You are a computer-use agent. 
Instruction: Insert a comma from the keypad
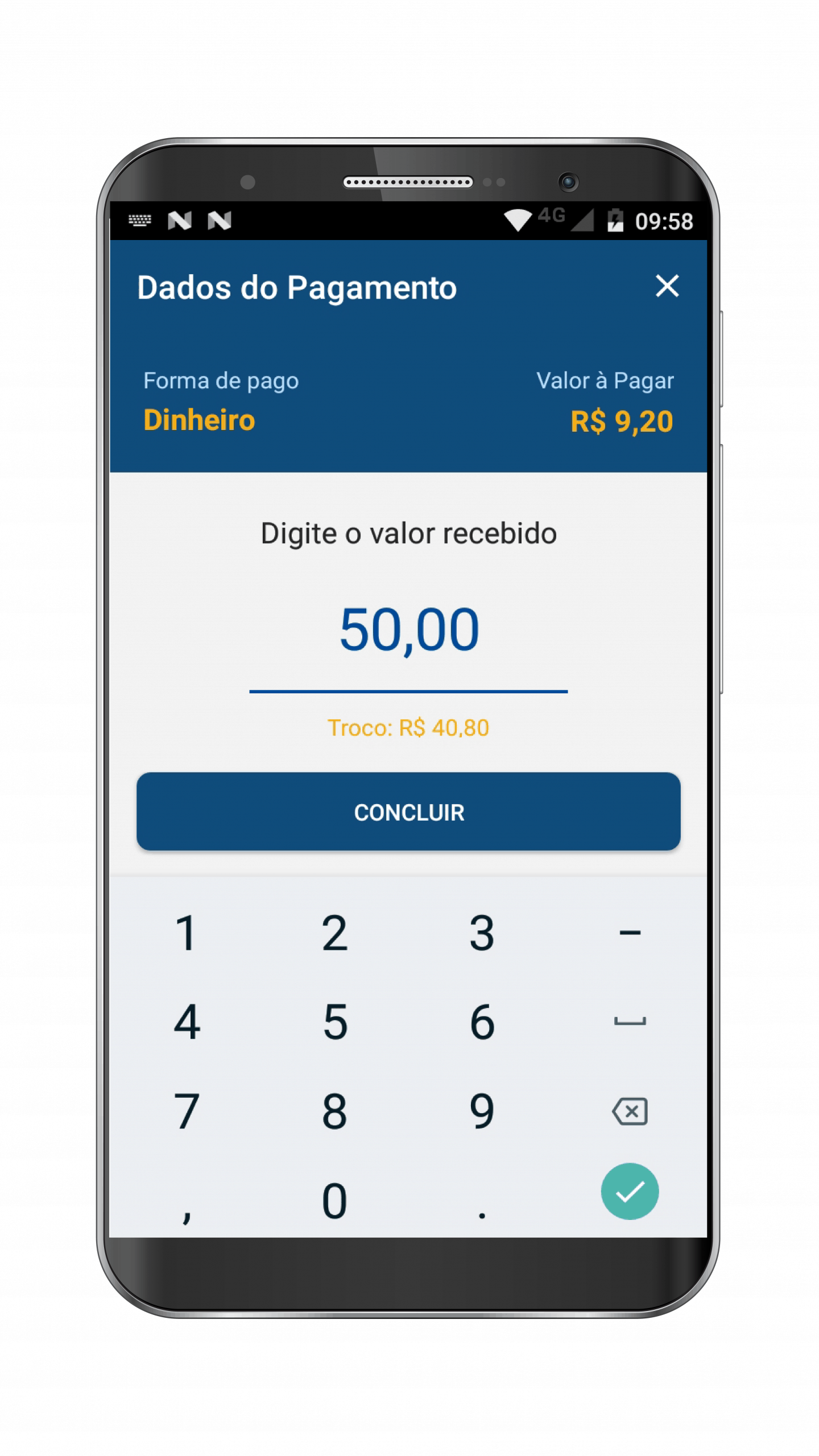[187, 1200]
